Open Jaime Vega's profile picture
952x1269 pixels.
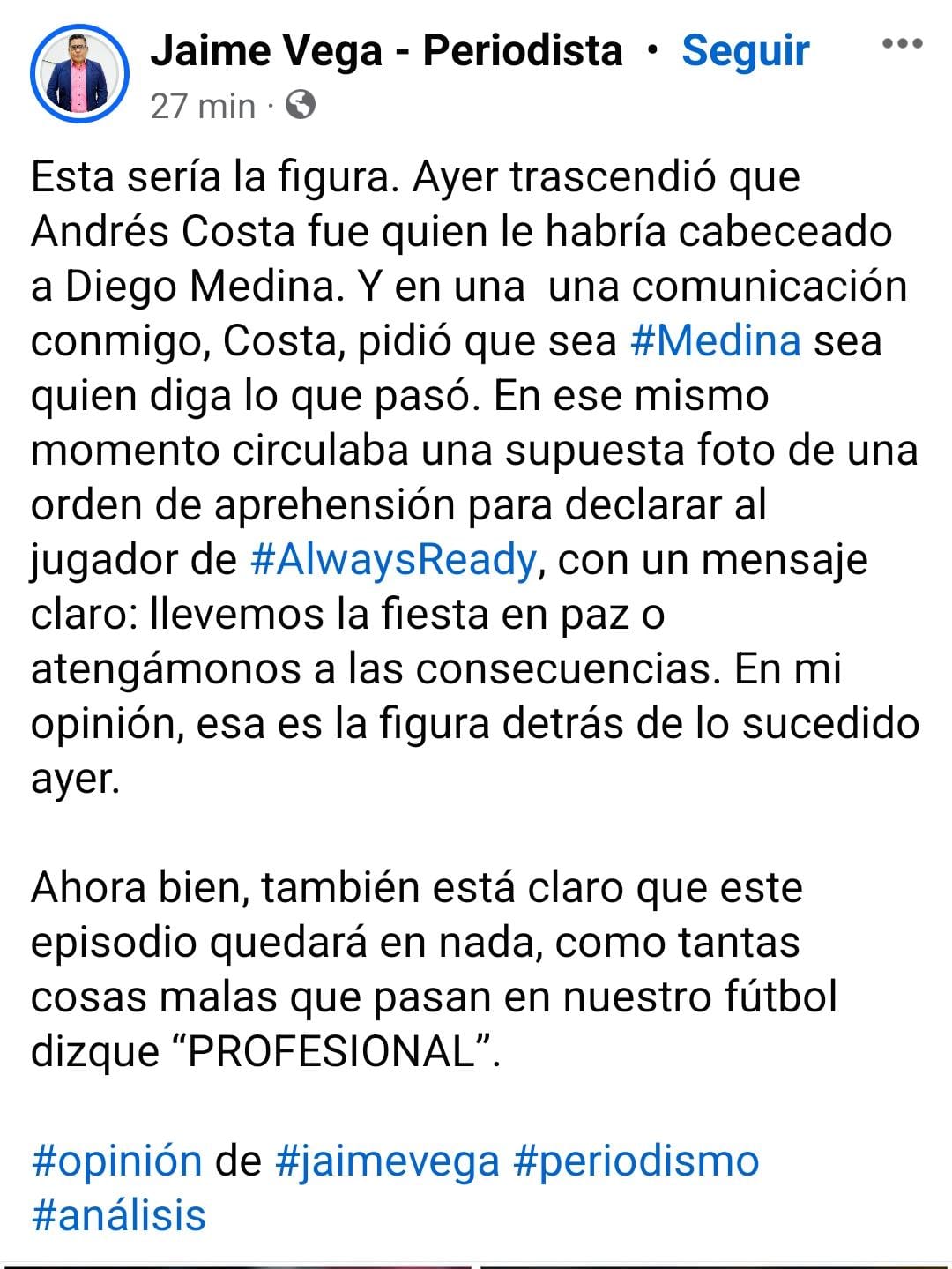[79, 75]
